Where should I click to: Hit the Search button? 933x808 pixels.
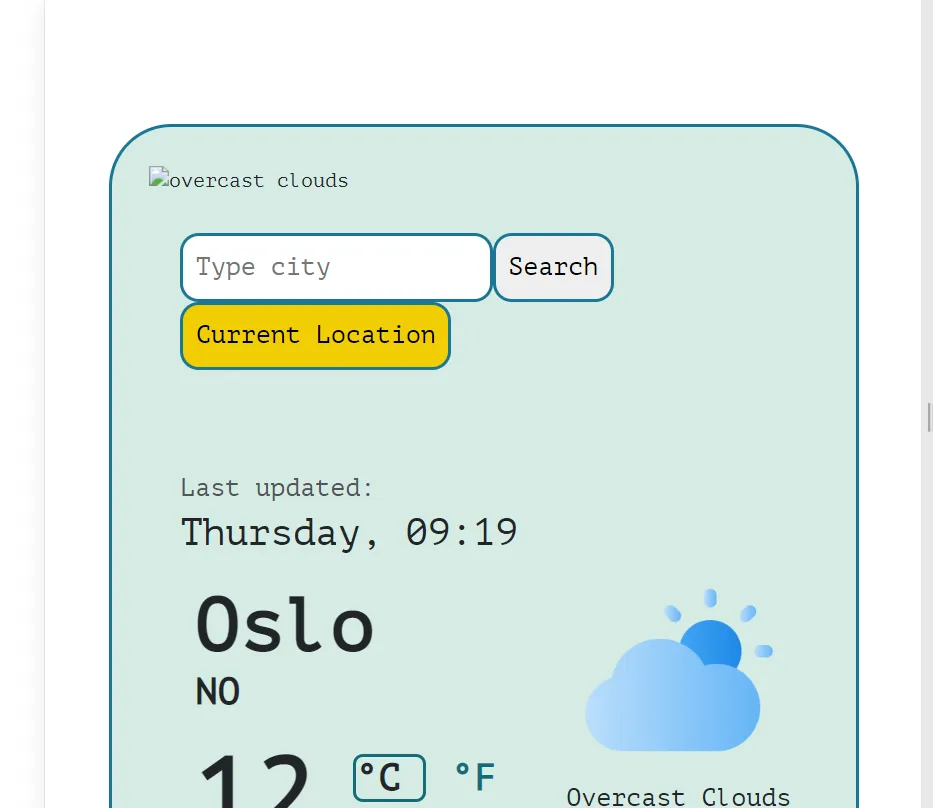553,267
